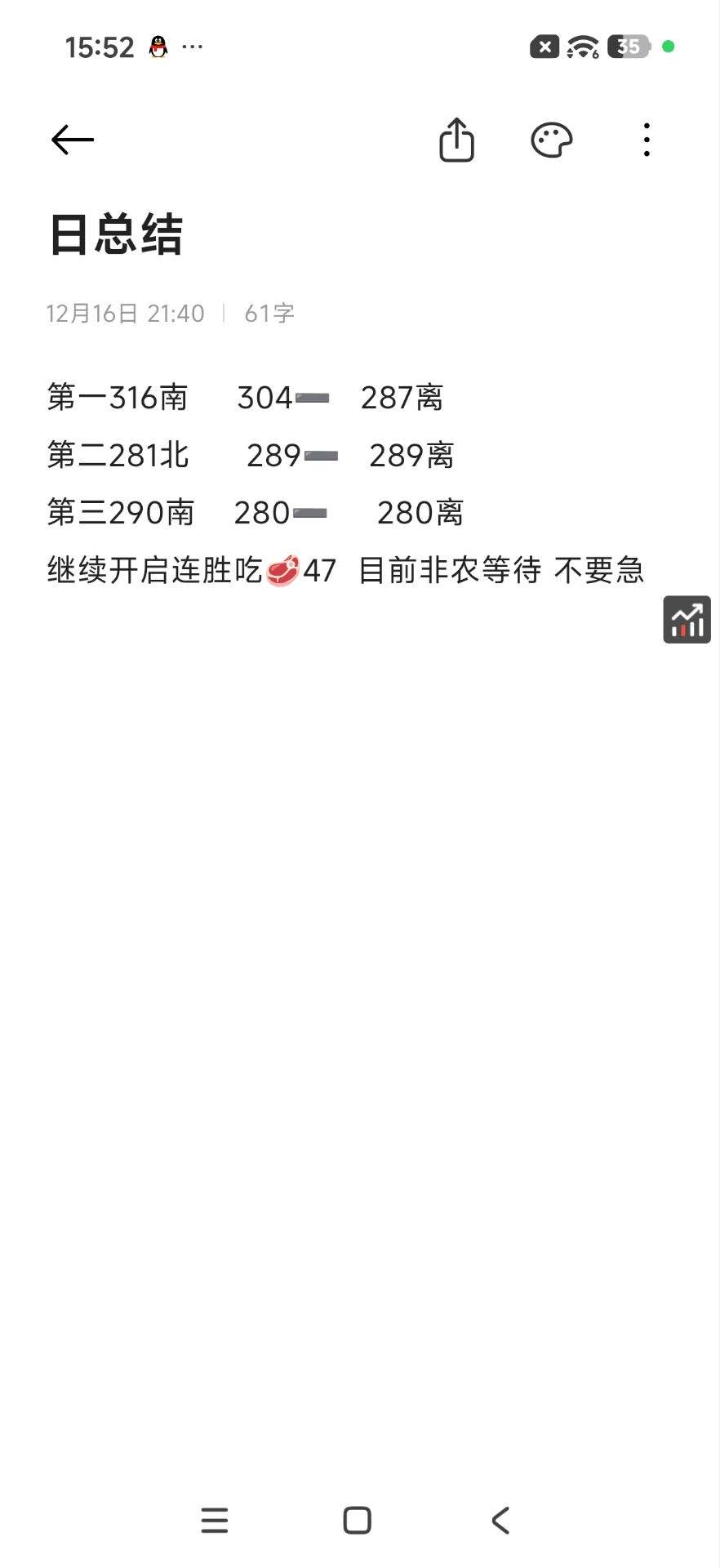The image size is (720, 1568).
Task: Tap the text 不要急 in the note body
Action: pyautogui.click(x=600, y=571)
